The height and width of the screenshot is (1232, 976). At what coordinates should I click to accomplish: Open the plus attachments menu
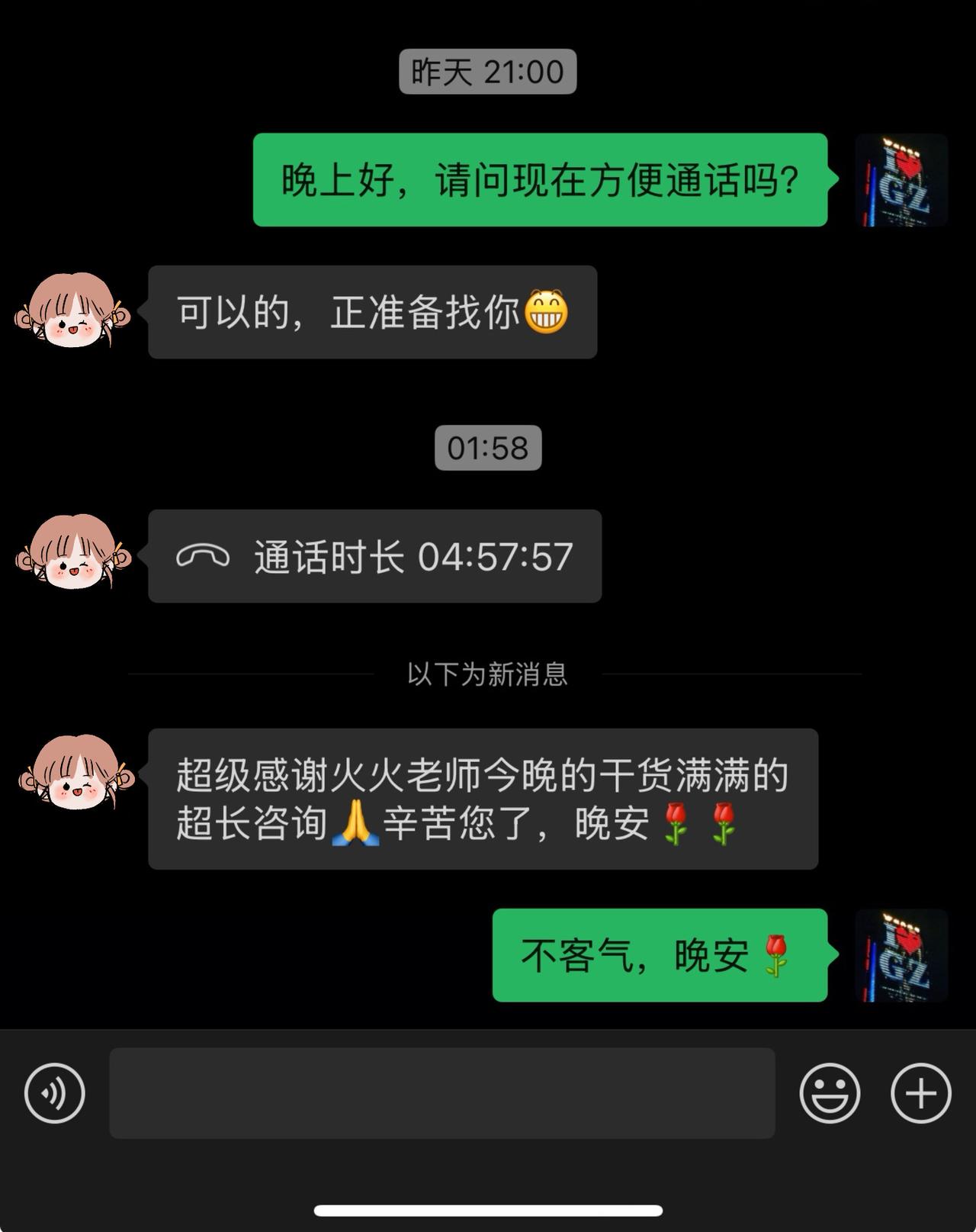[x=920, y=1092]
